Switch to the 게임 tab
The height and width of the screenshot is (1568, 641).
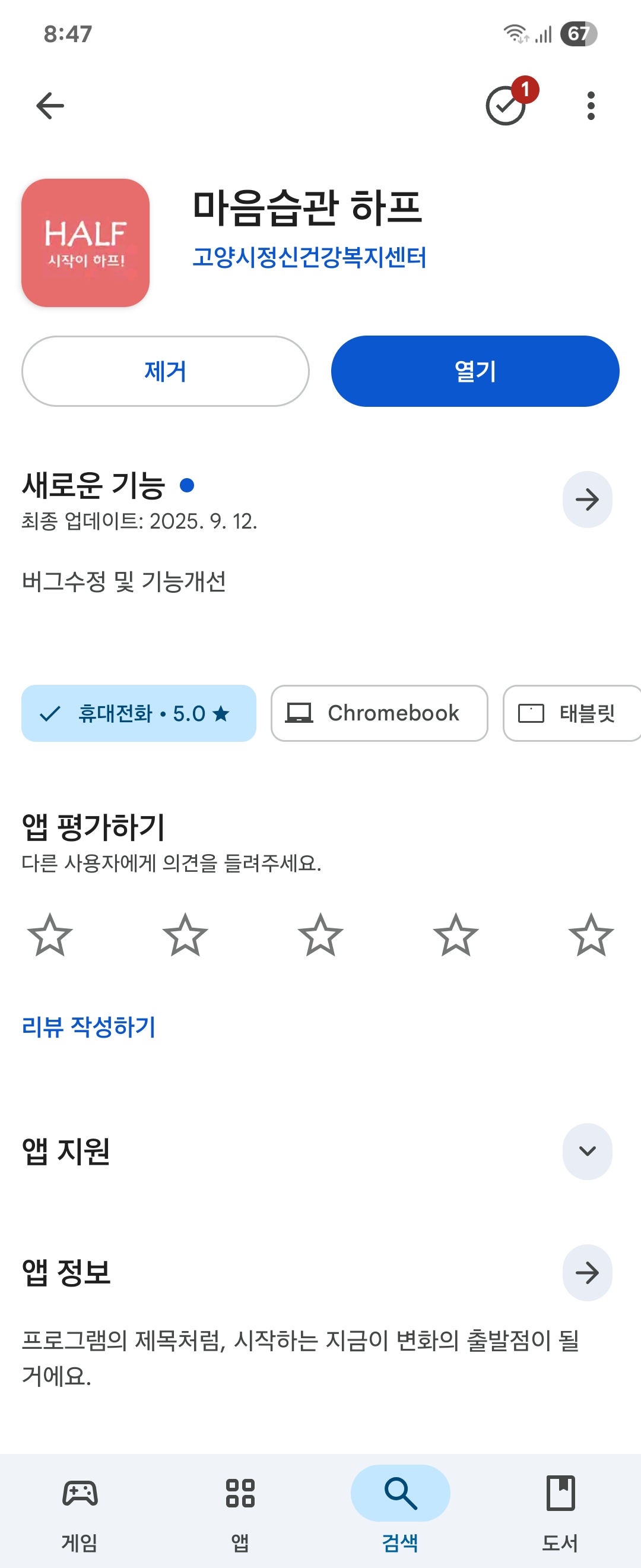(x=80, y=1509)
